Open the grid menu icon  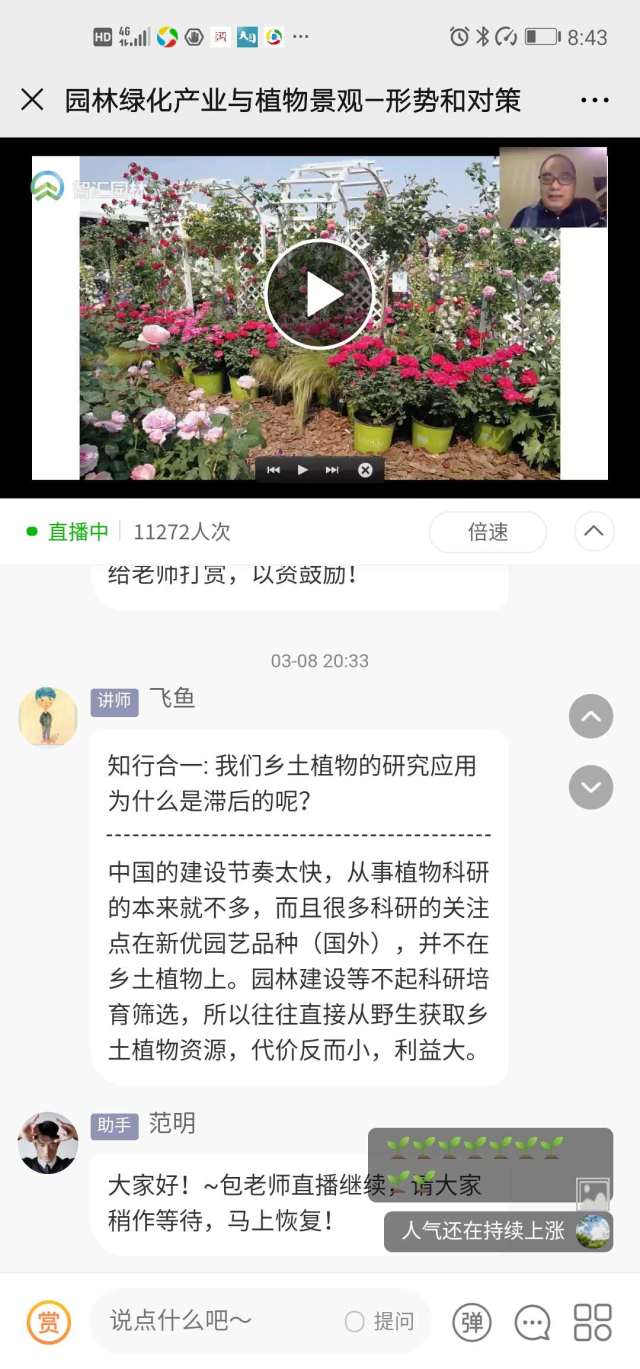pyautogui.click(x=592, y=1322)
